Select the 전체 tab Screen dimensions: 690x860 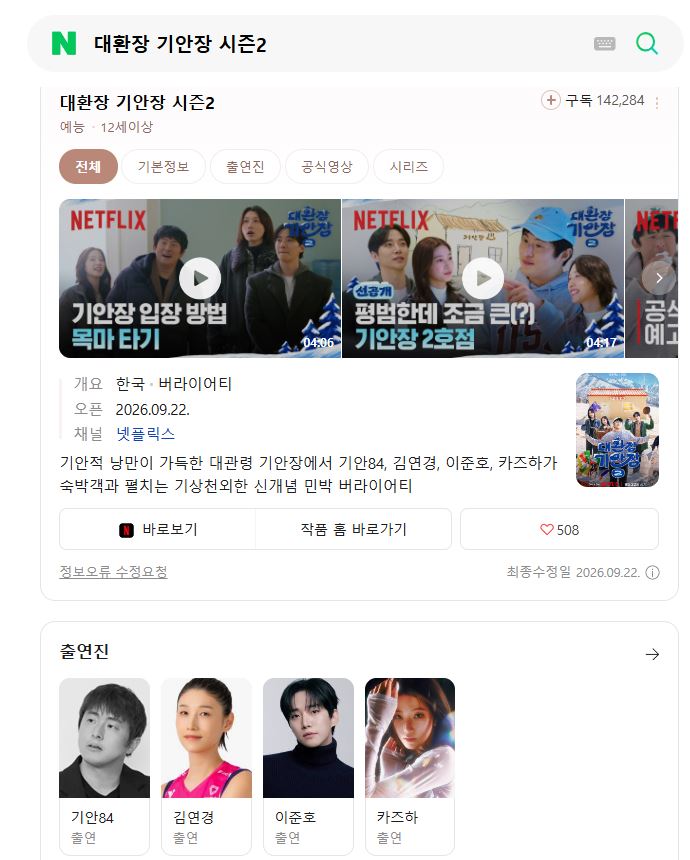(88, 166)
